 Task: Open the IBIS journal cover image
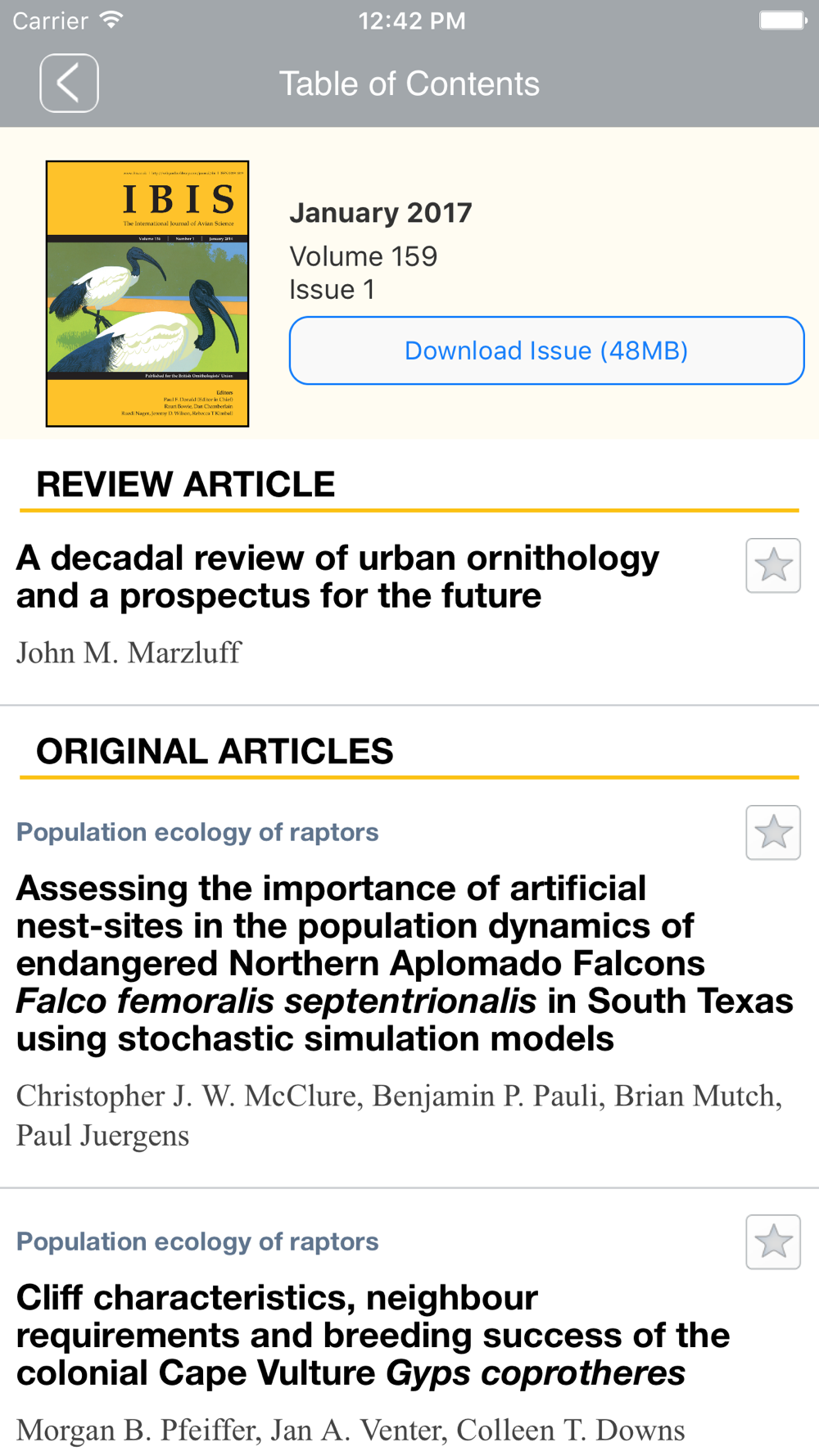click(147, 293)
